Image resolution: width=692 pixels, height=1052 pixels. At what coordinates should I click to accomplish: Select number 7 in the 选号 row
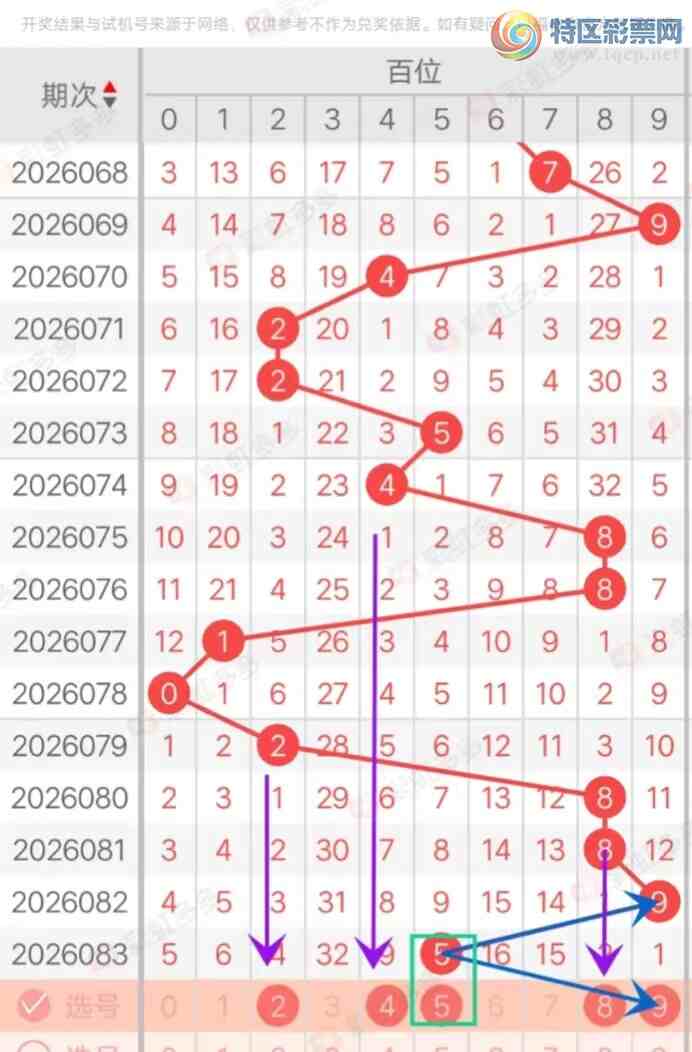pyautogui.click(x=550, y=1006)
